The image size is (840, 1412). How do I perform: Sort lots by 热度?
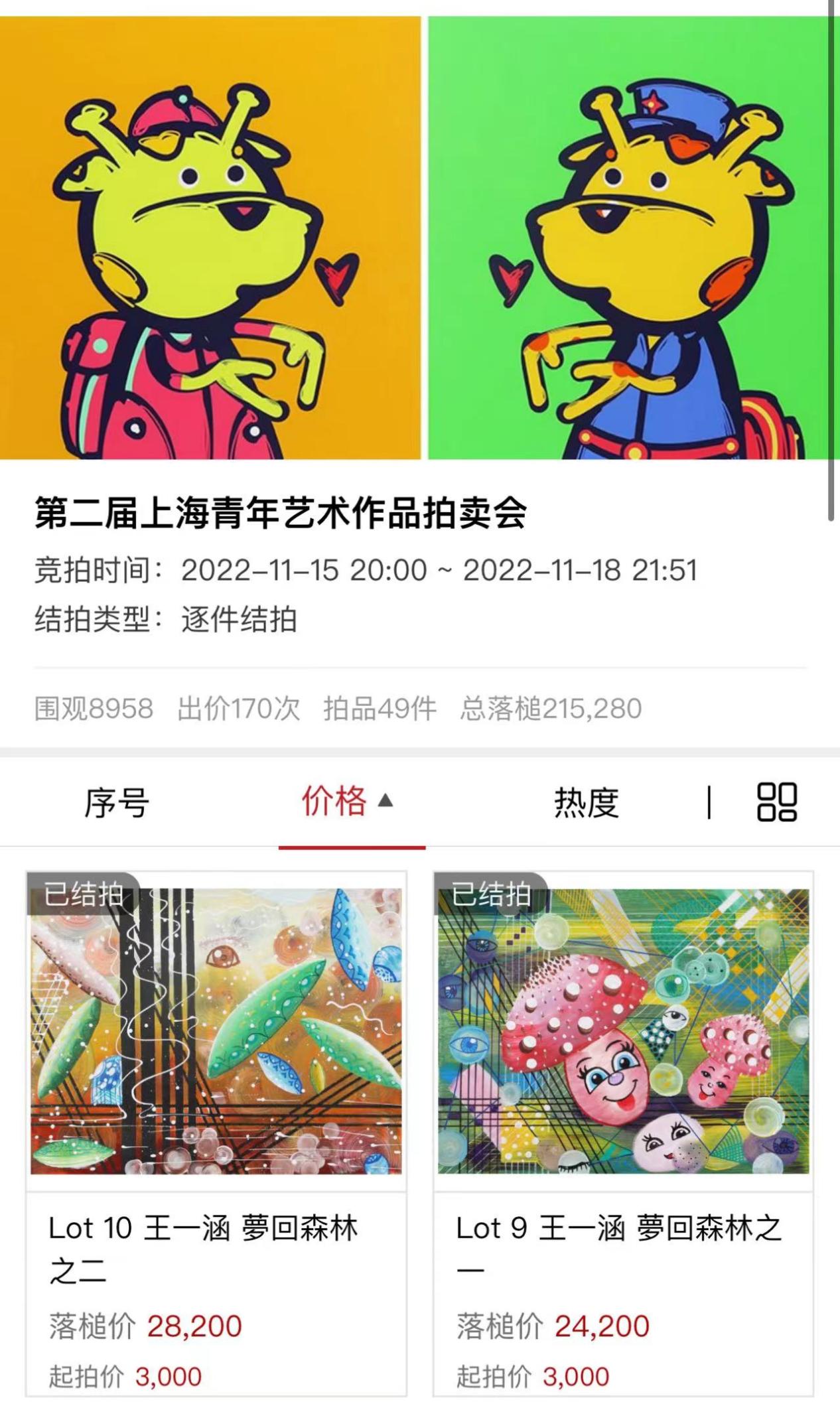pyautogui.click(x=587, y=803)
